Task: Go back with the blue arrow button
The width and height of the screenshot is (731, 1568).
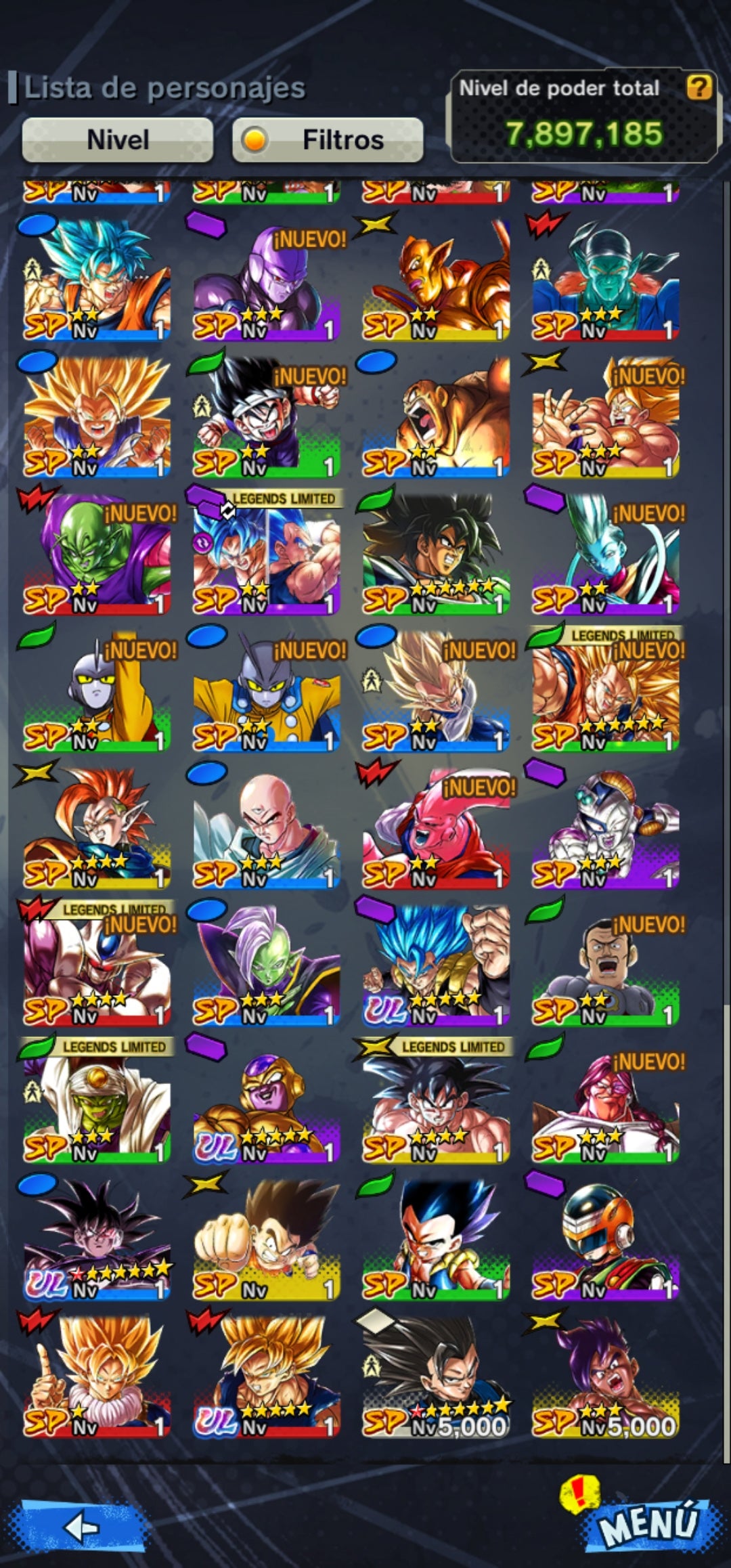Action: 83,1526
